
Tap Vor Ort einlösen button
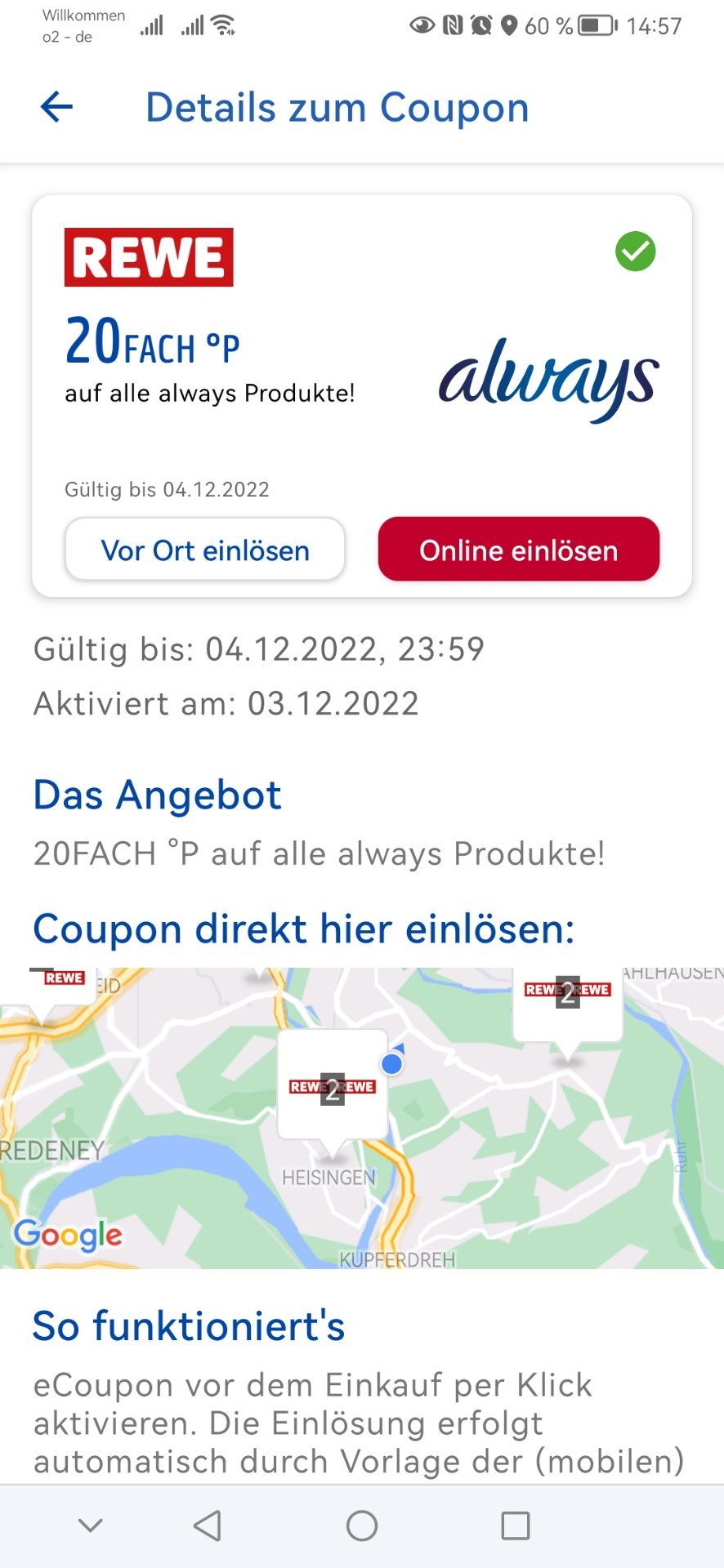tap(205, 550)
